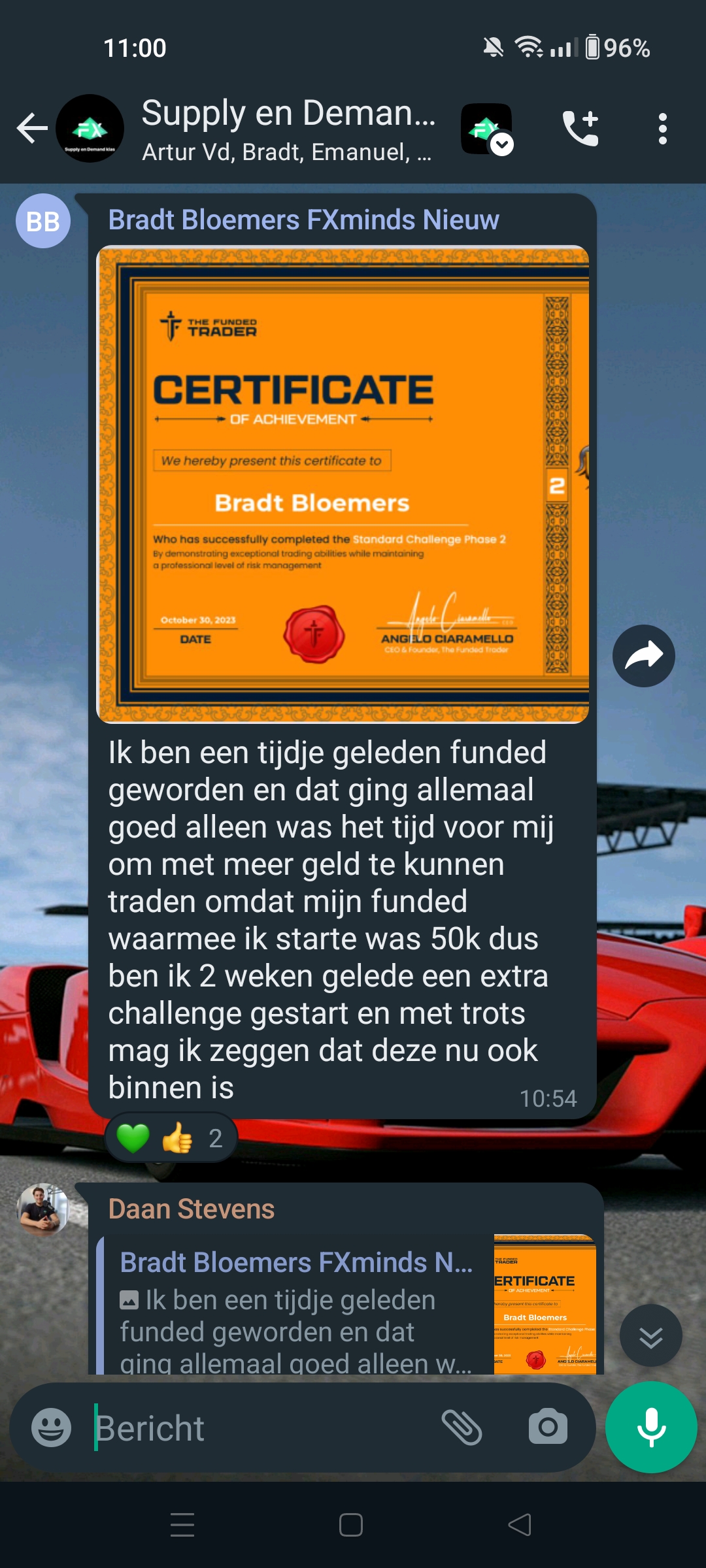The height and width of the screenshot is (1568, 706).
Task: Forward the certificate message
Action: point(643,656)
